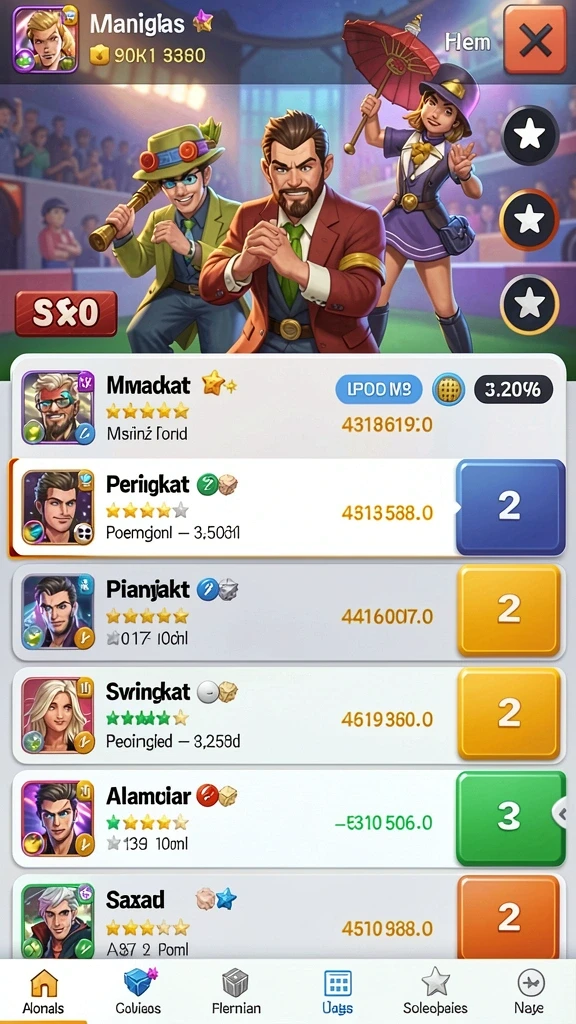Open the Pianjakt player row
Viewport: 576px width, 1024px height.
[289, 612]
